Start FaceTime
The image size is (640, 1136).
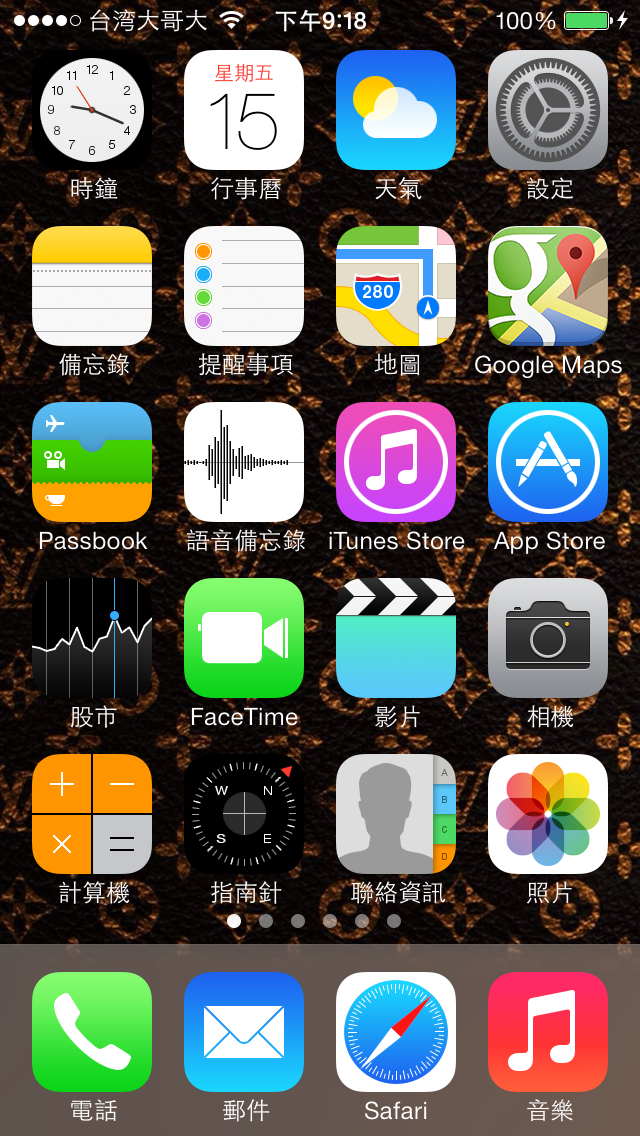click(244, 638)
